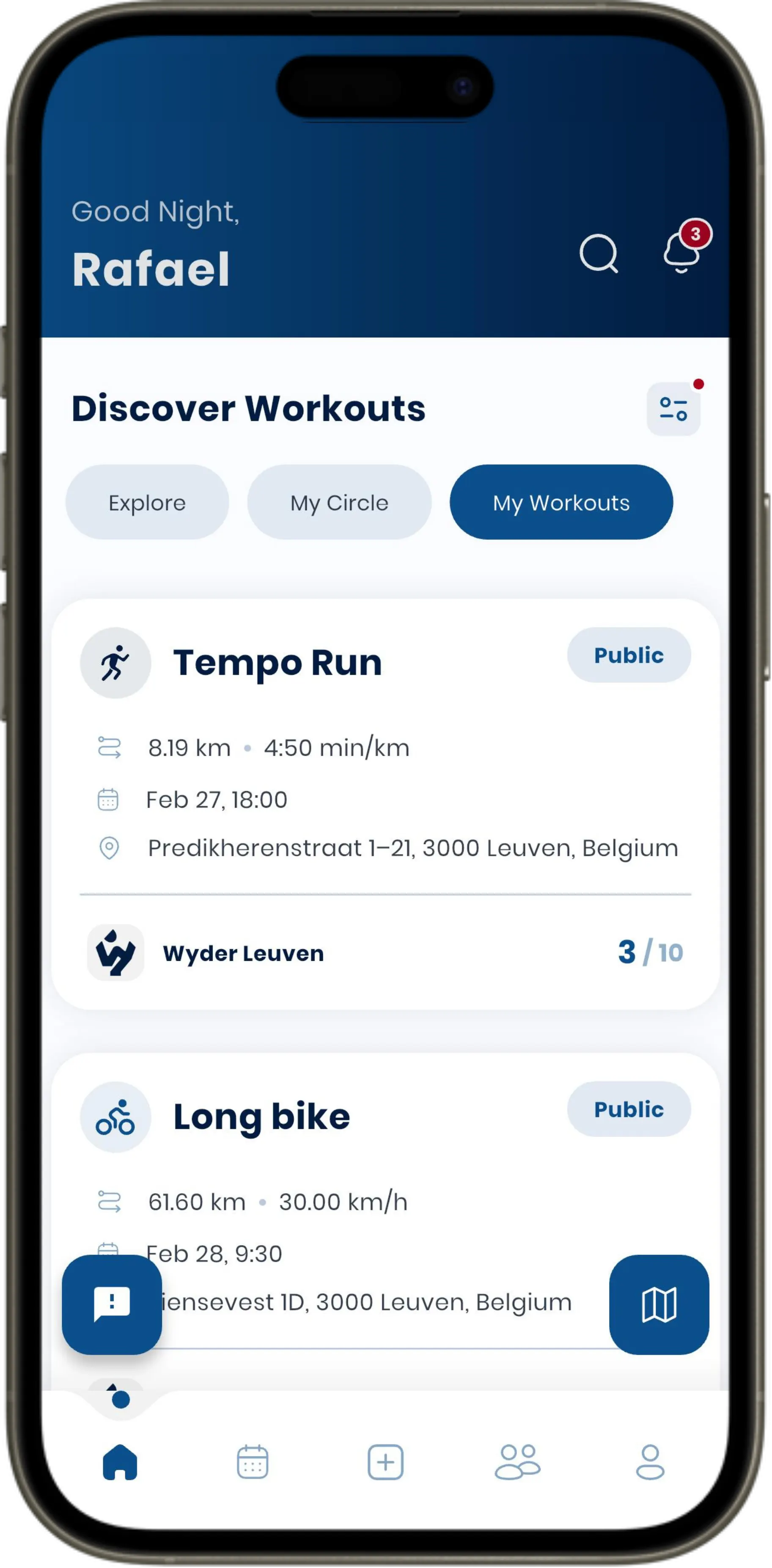Toggle Public visibility on Tempo Run
Viewport: 772px width, 1568px height.
coord(629,655)
